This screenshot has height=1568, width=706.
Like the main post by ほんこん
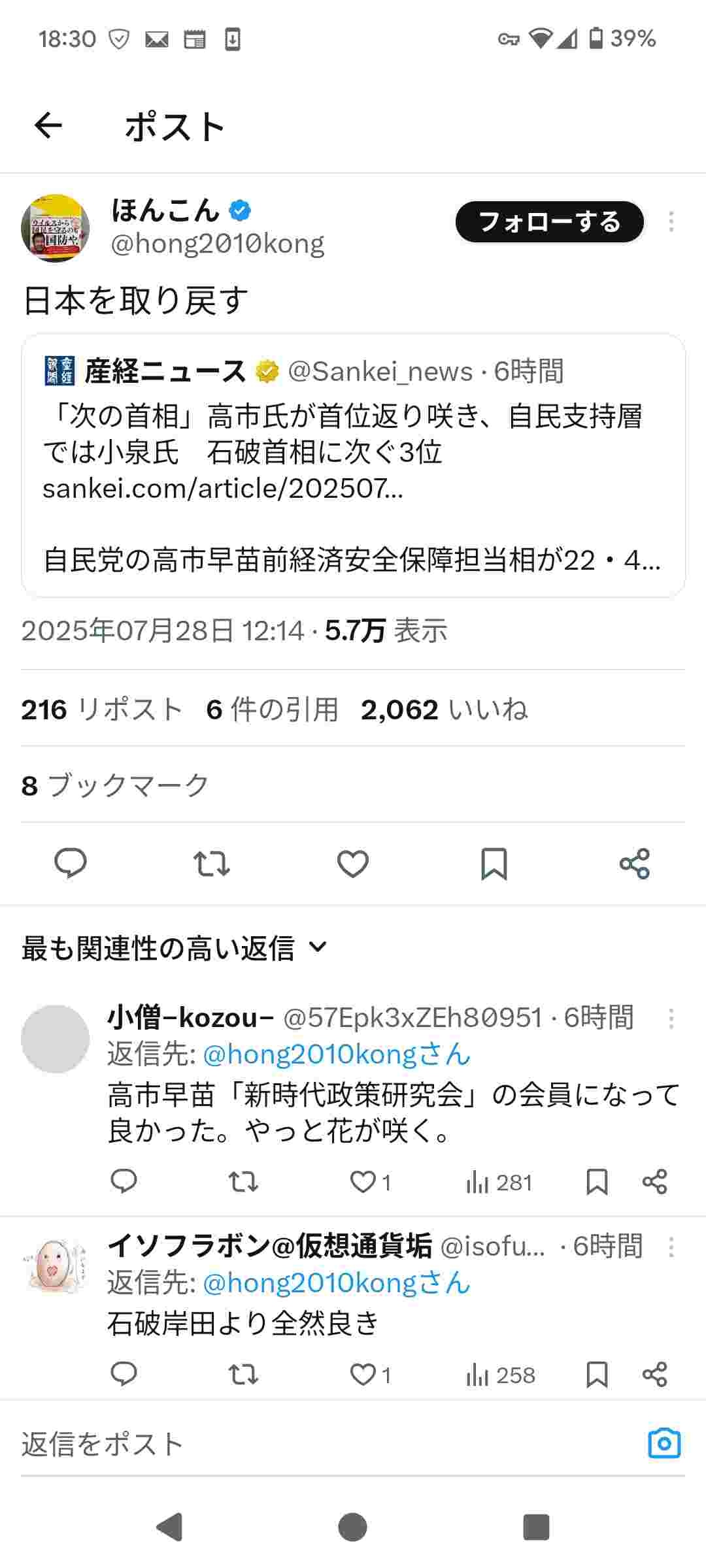pyautogui.click(x=353, y=864)
